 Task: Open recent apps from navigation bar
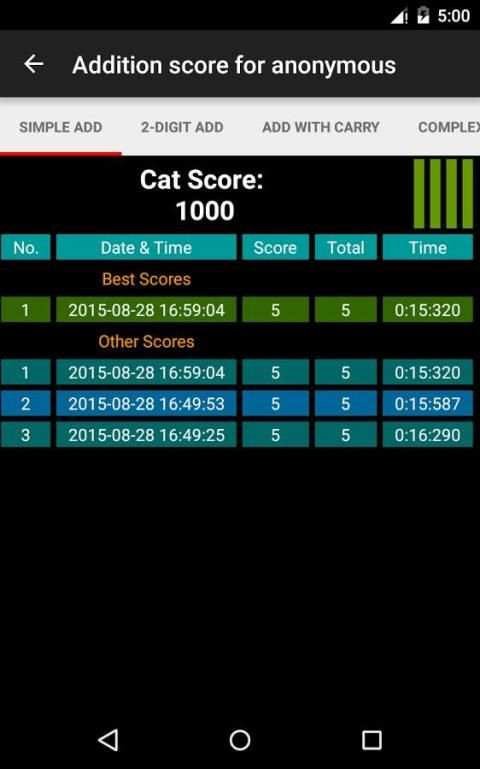372,740
